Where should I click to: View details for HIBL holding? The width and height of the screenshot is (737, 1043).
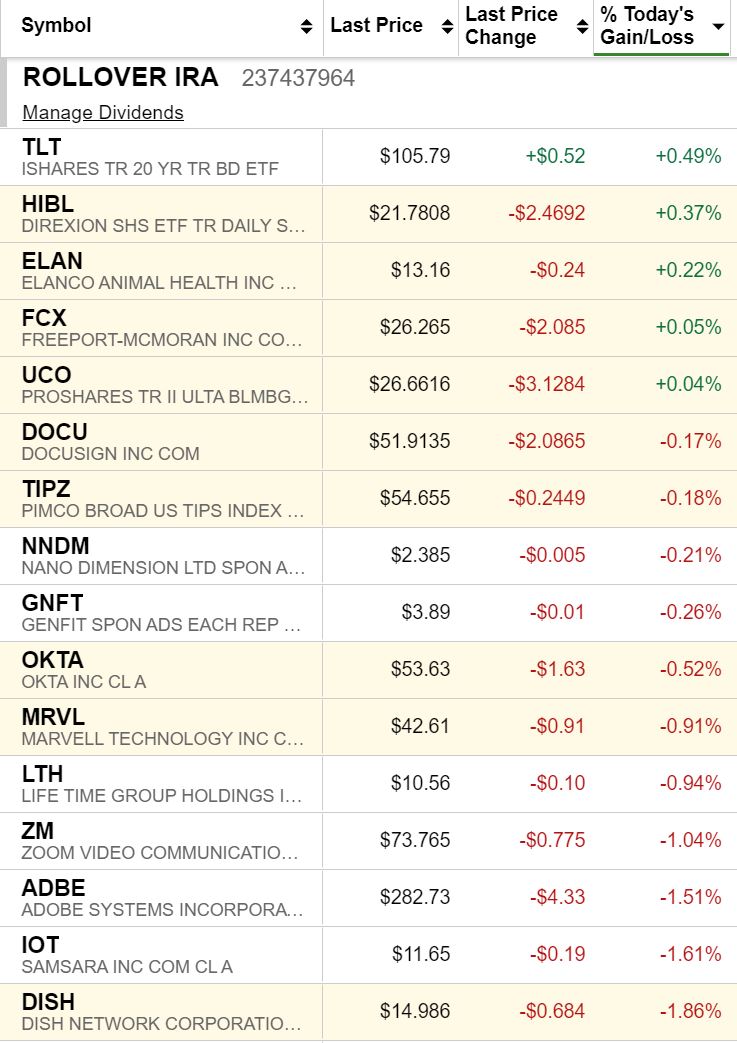pos(47,204)
